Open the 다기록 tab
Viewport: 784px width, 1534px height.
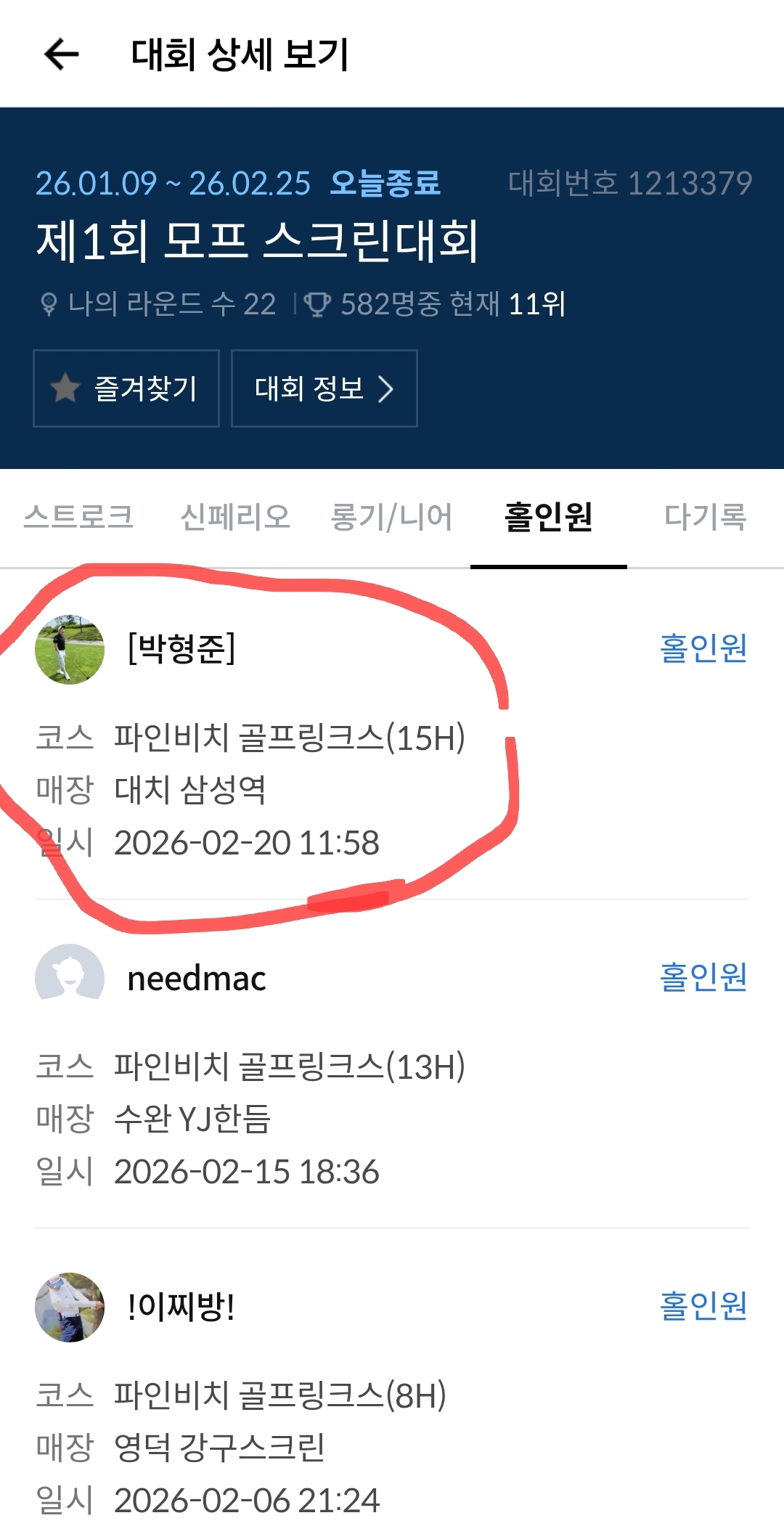(705, 517)
